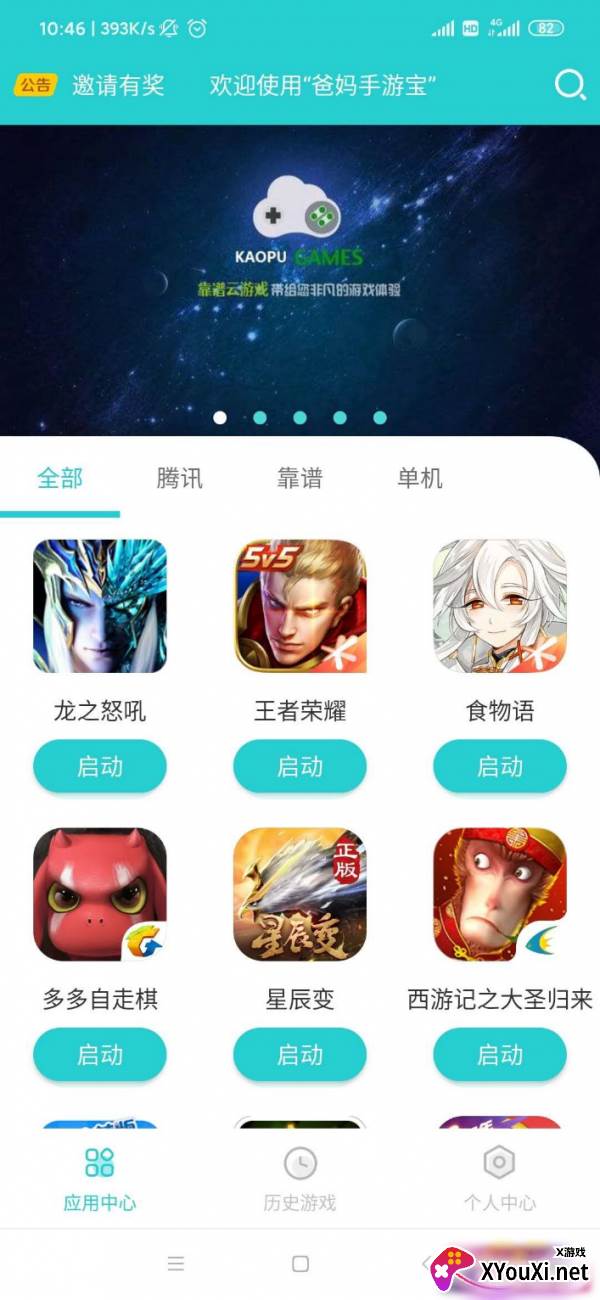Open the 王者荣耀 game icon

(300, 606)
